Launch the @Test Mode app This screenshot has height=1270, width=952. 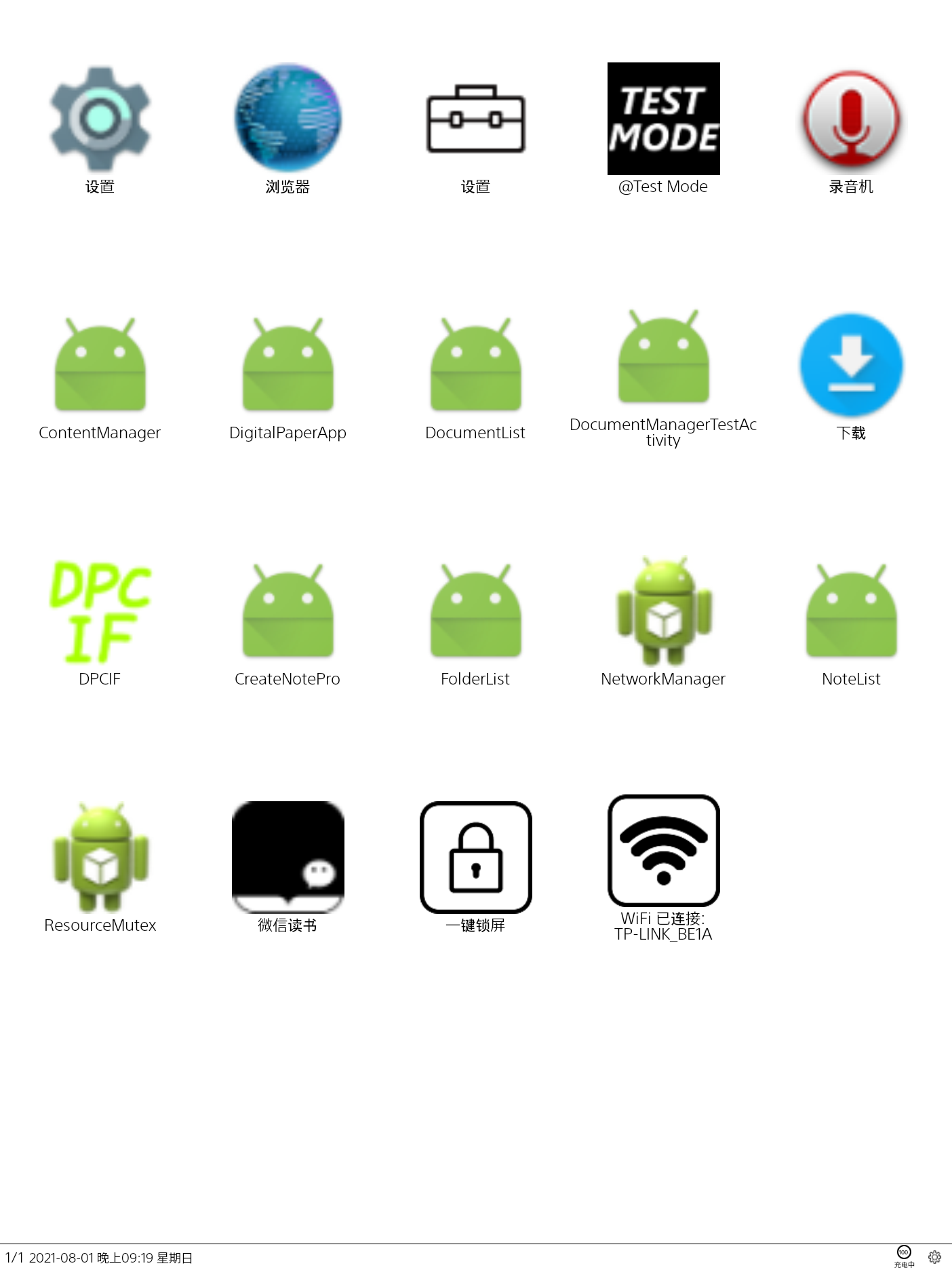(x=663, y=119)
